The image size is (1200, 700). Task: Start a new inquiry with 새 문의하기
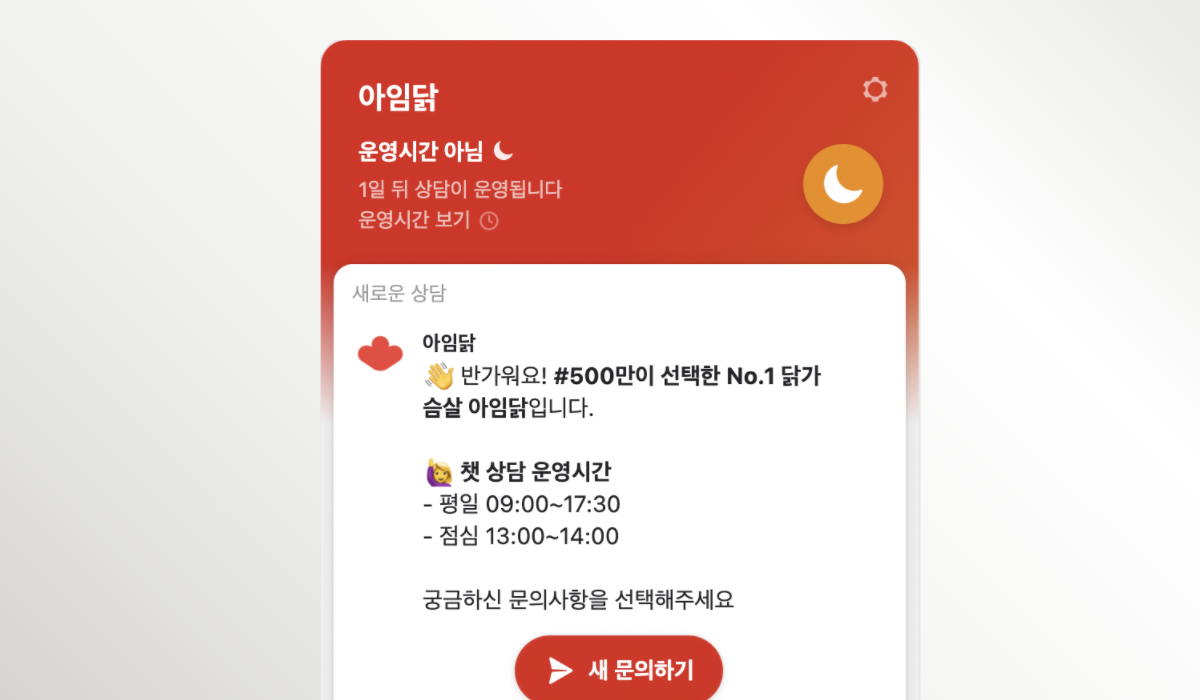point(618,670)
